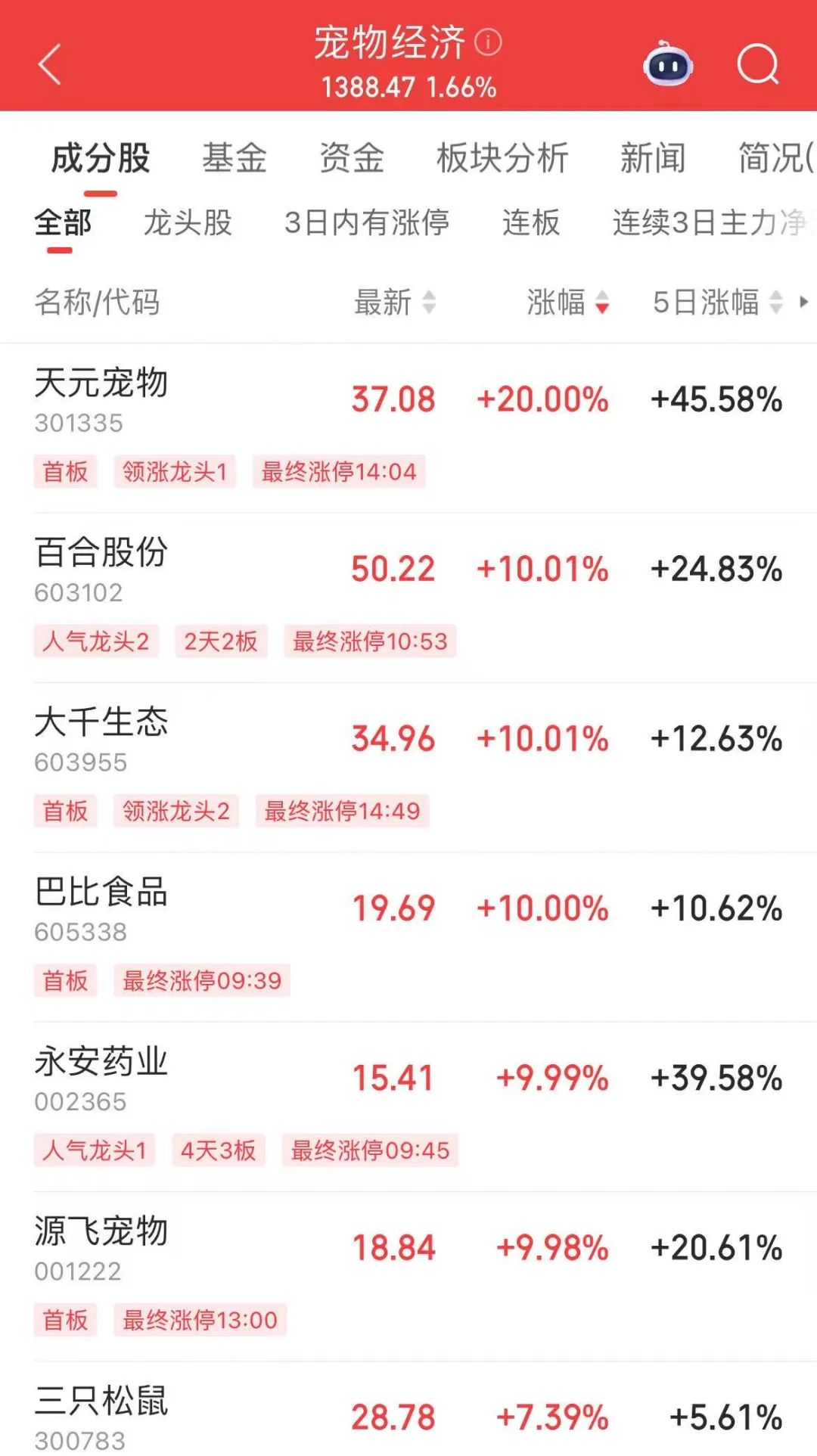Filter by 3日内有涨停

367,223
